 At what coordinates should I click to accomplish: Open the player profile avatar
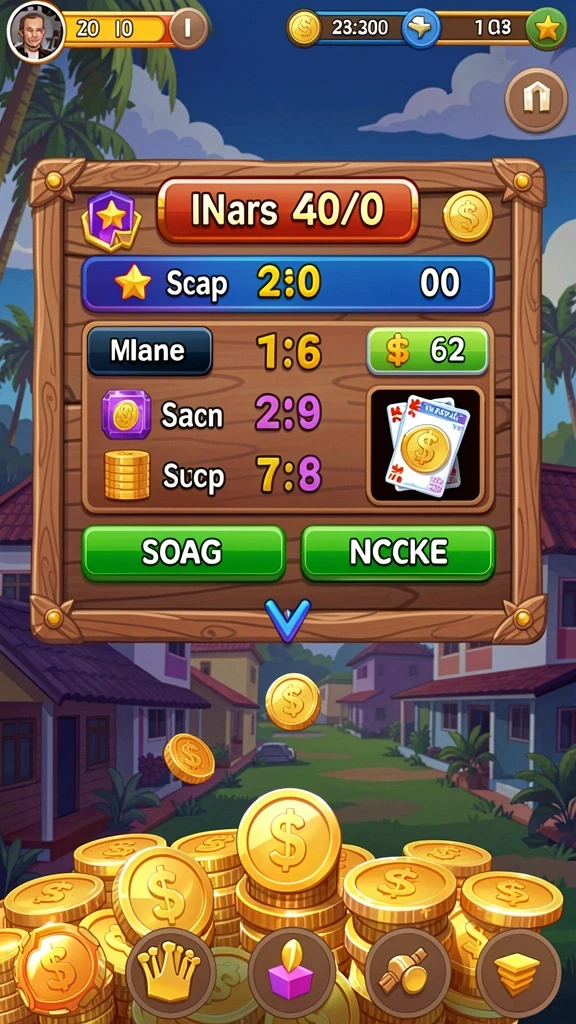click(x=35, y=31)
